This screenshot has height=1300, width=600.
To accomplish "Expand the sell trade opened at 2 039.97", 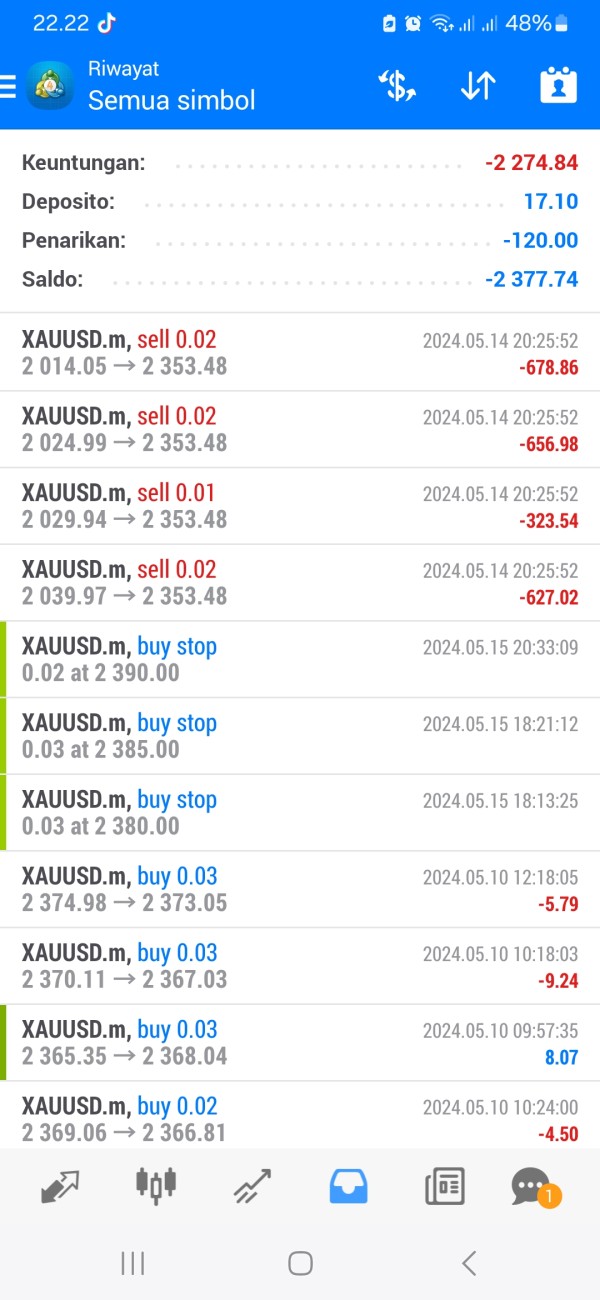I will tap(300, 583).
